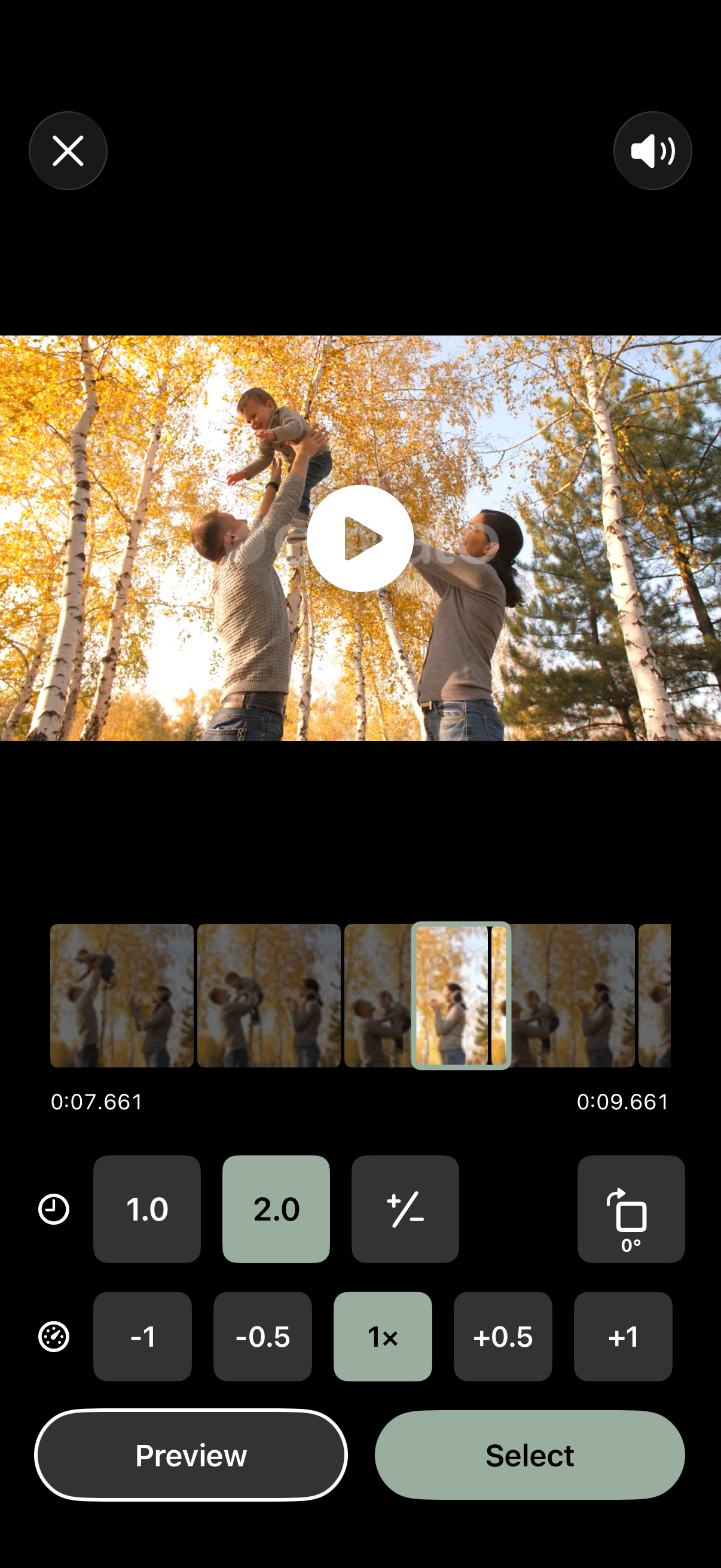This screenshot has width=721, height=1568.
Task: Rotate the video from 0°
Action: pos(630,1209)
